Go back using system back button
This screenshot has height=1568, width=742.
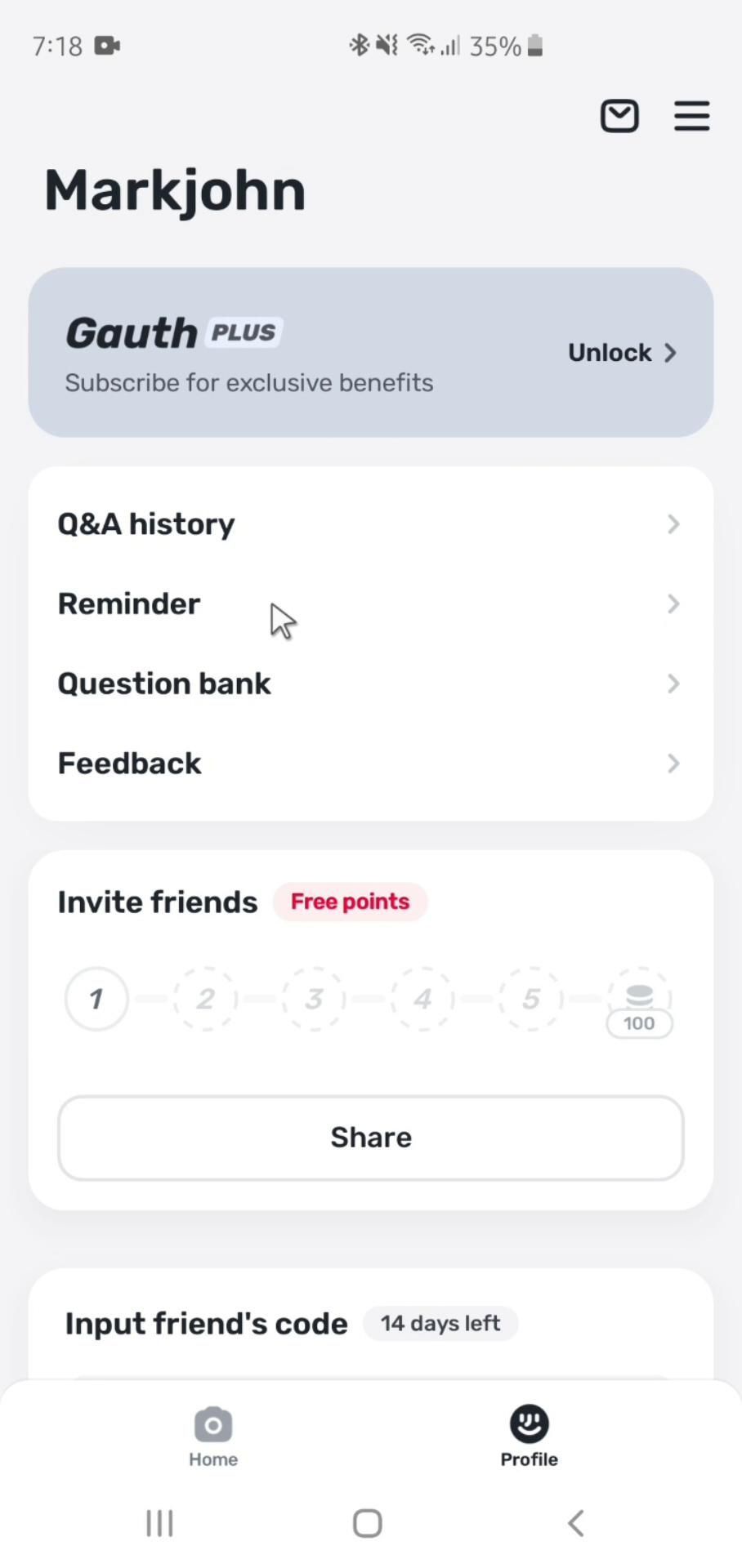[576, 1523]
